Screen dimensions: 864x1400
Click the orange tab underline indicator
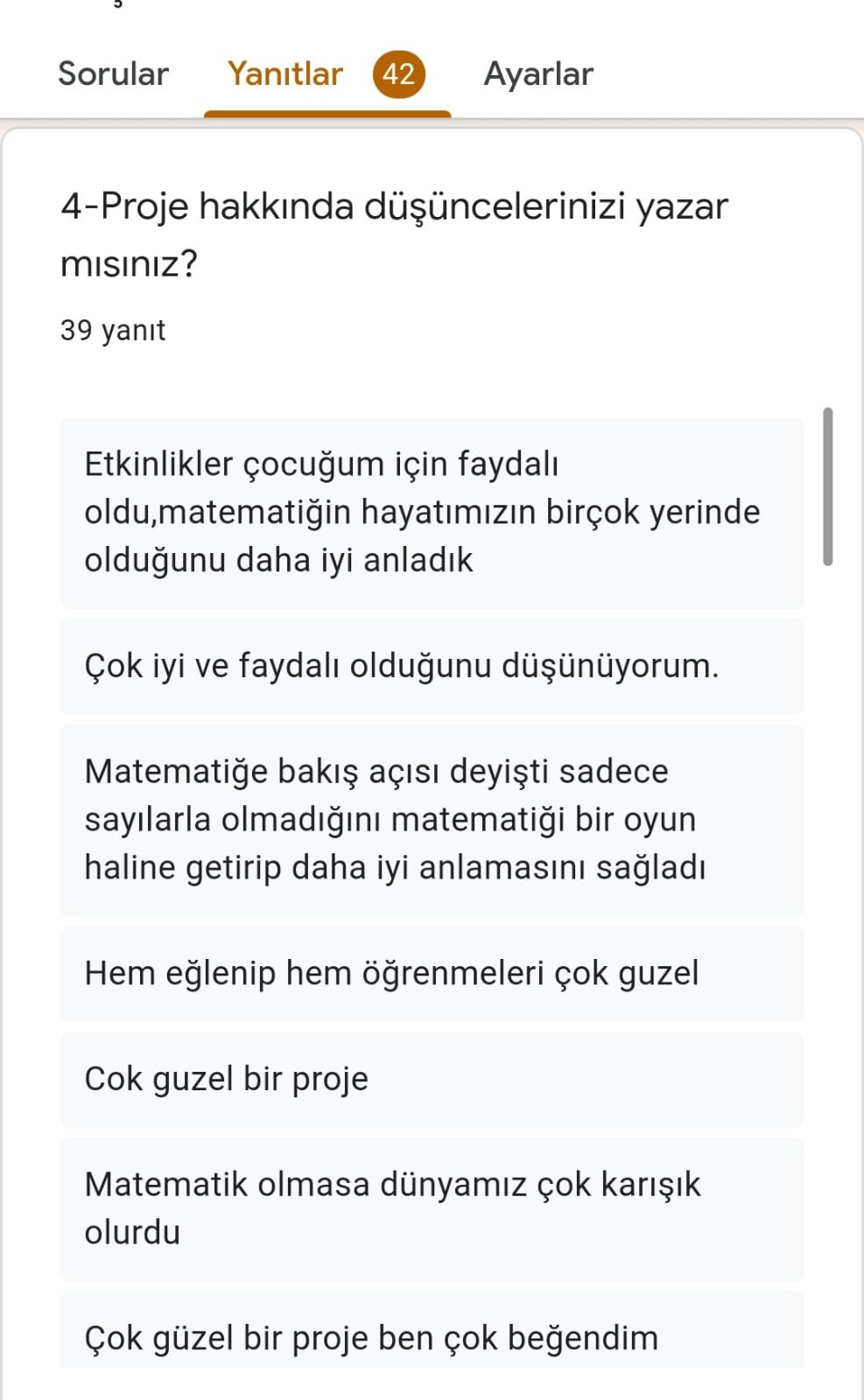327,112
